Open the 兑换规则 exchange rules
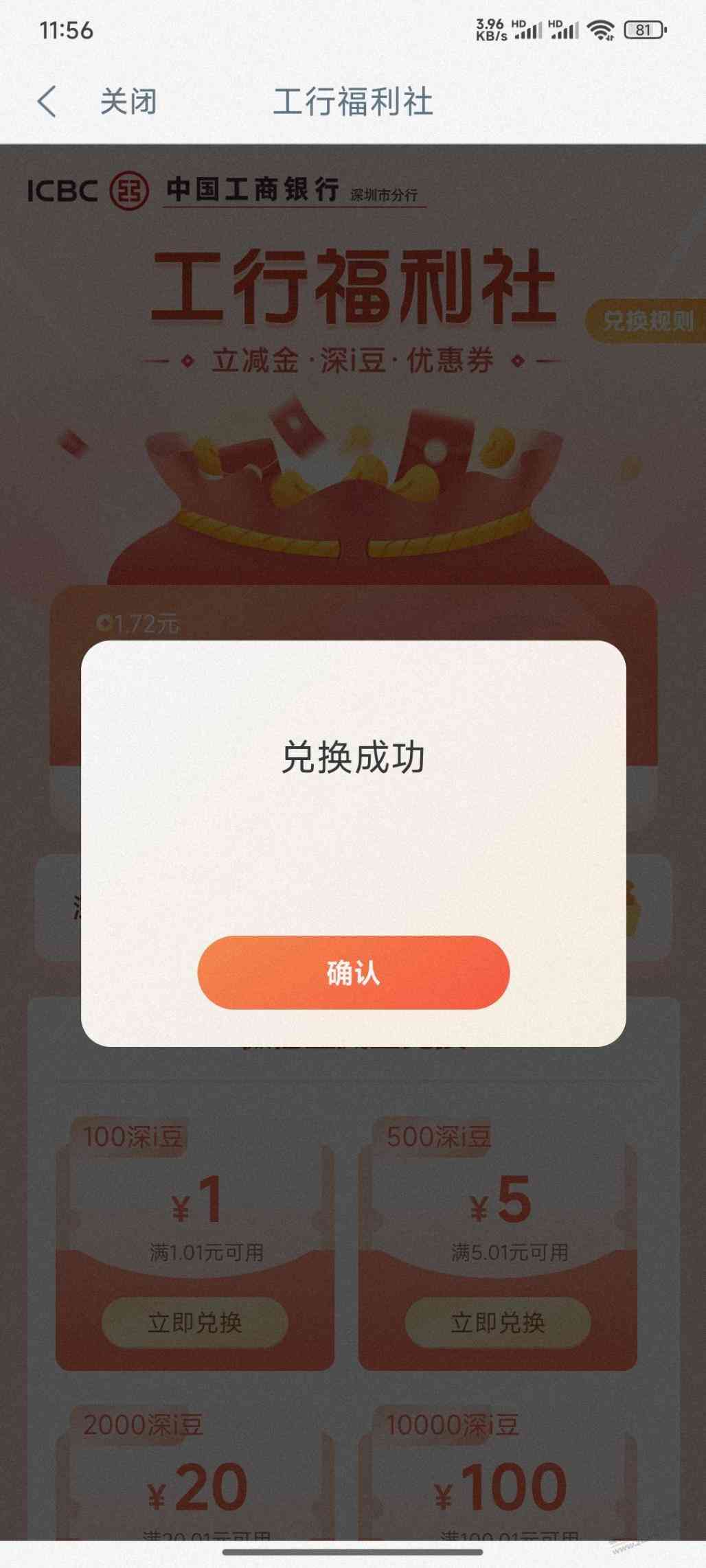706x1568 pixels. click(647, 321)
